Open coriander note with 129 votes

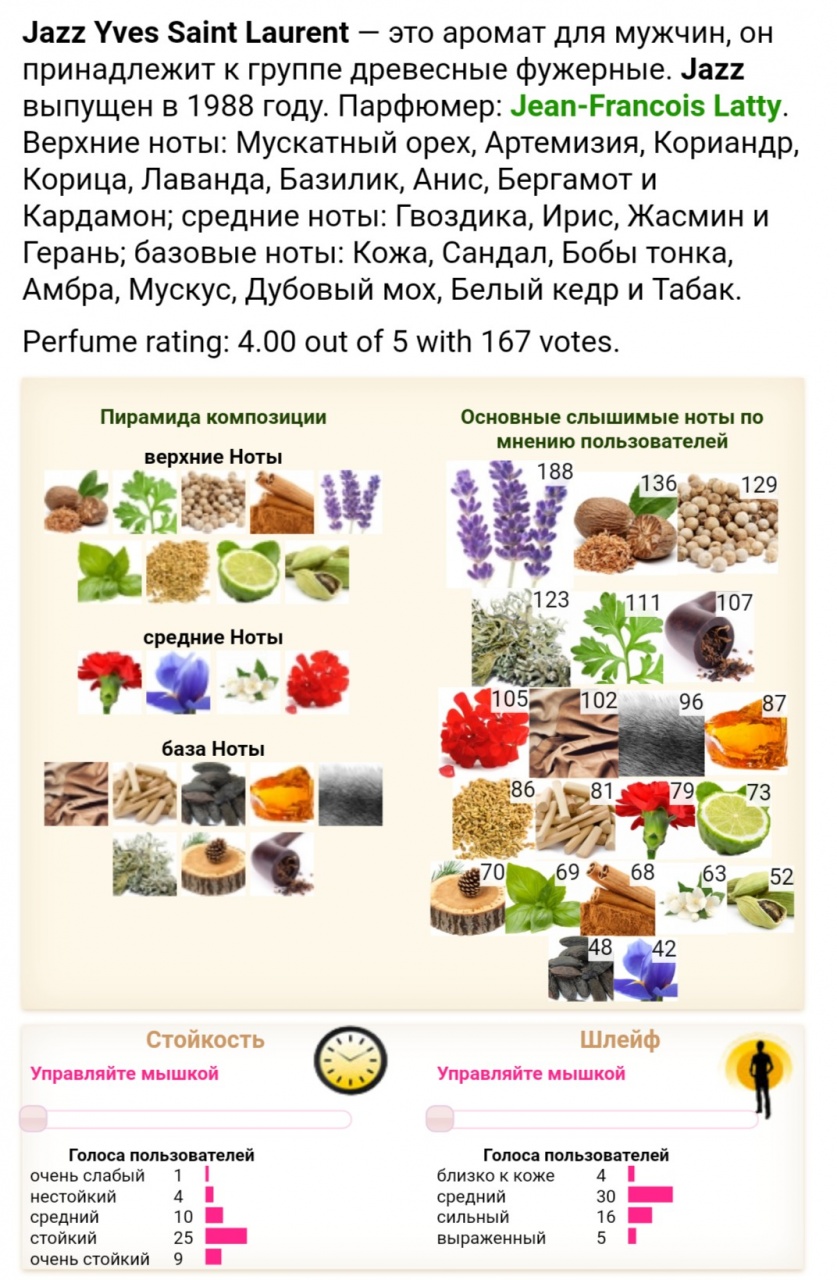tap(727, 522)
